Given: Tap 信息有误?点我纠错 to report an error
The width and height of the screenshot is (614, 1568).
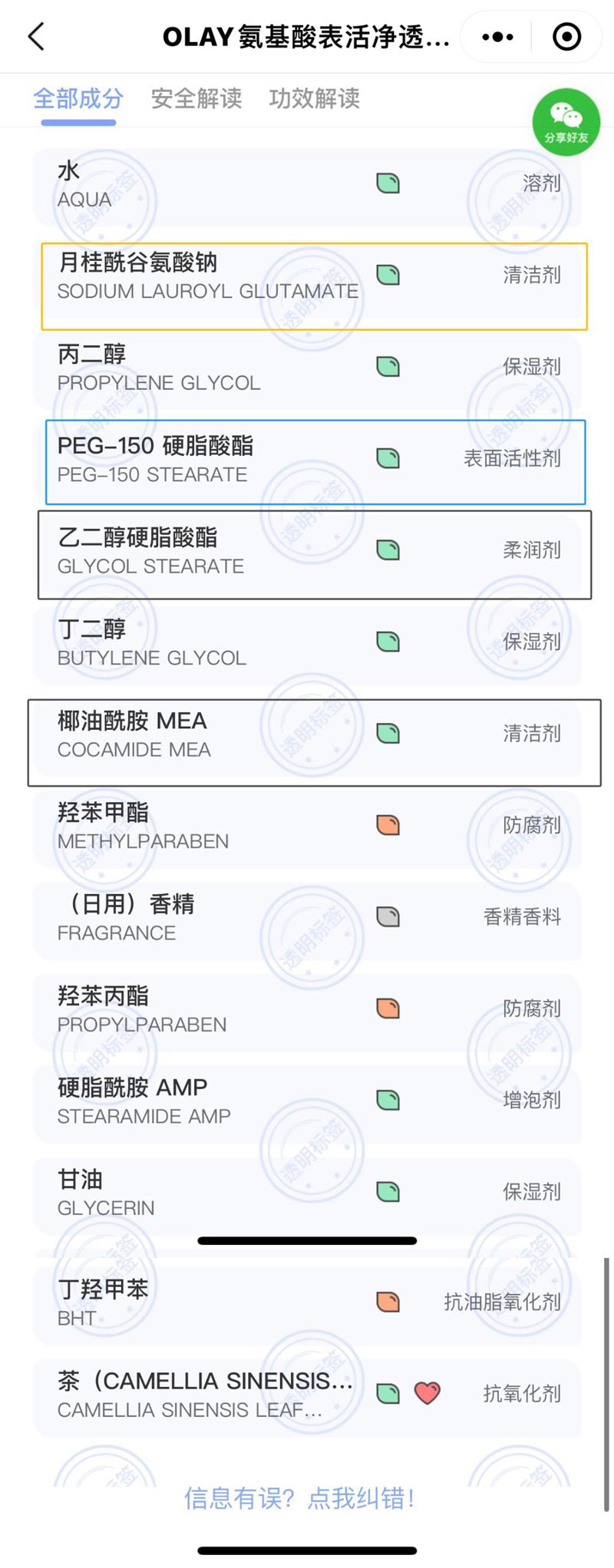Looking at the screenshot, I should tap(299, 1497).
